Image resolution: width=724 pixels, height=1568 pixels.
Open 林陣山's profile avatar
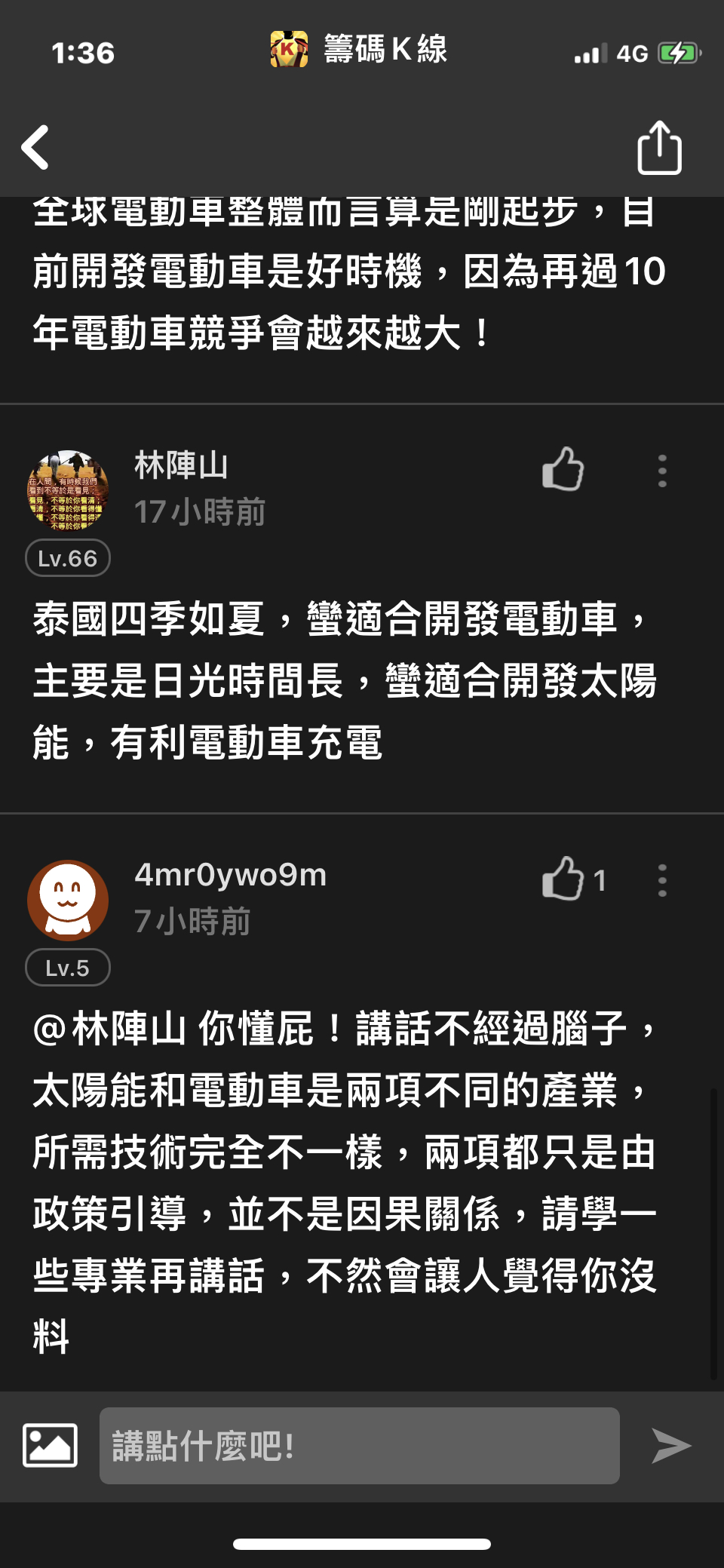pos(68,491)
